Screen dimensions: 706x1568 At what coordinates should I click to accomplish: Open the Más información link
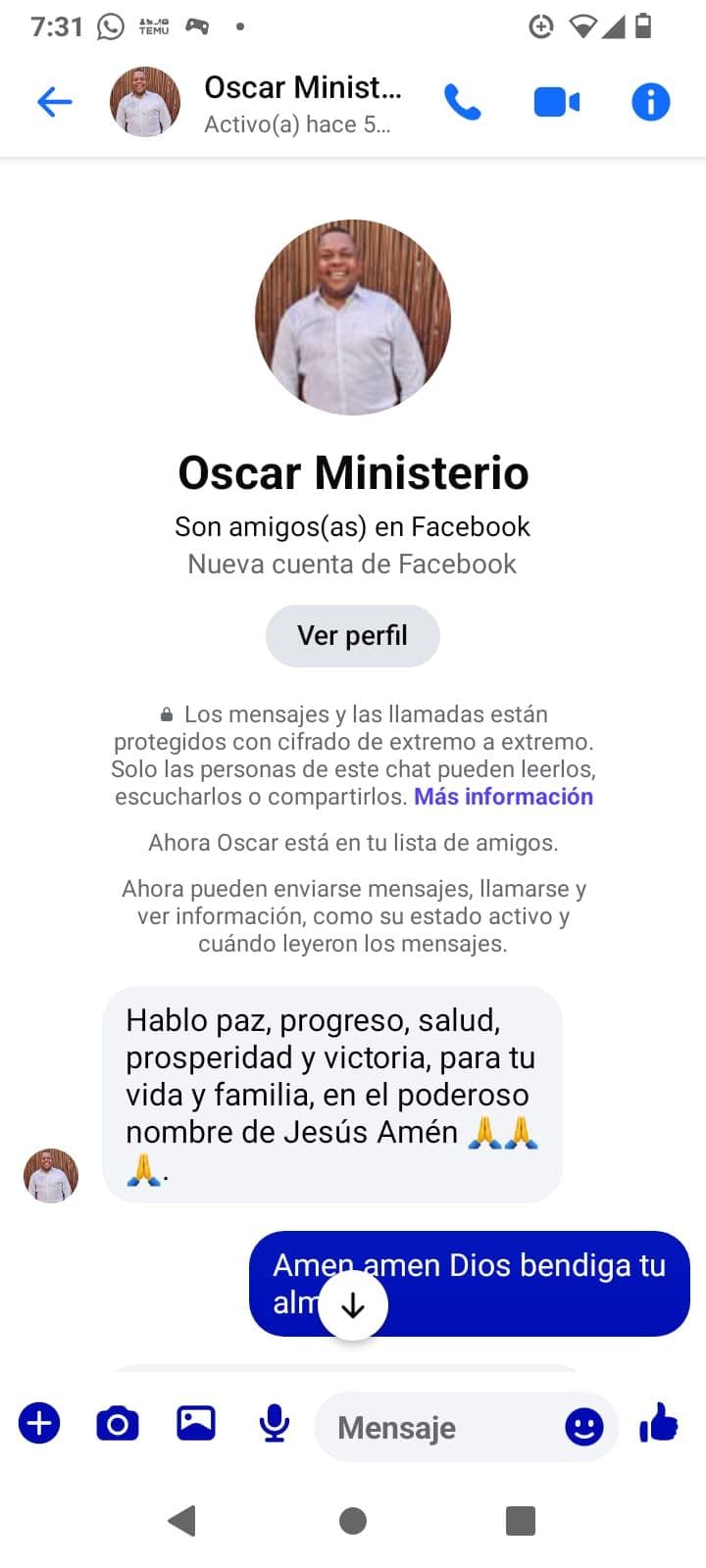pos(503,797)
